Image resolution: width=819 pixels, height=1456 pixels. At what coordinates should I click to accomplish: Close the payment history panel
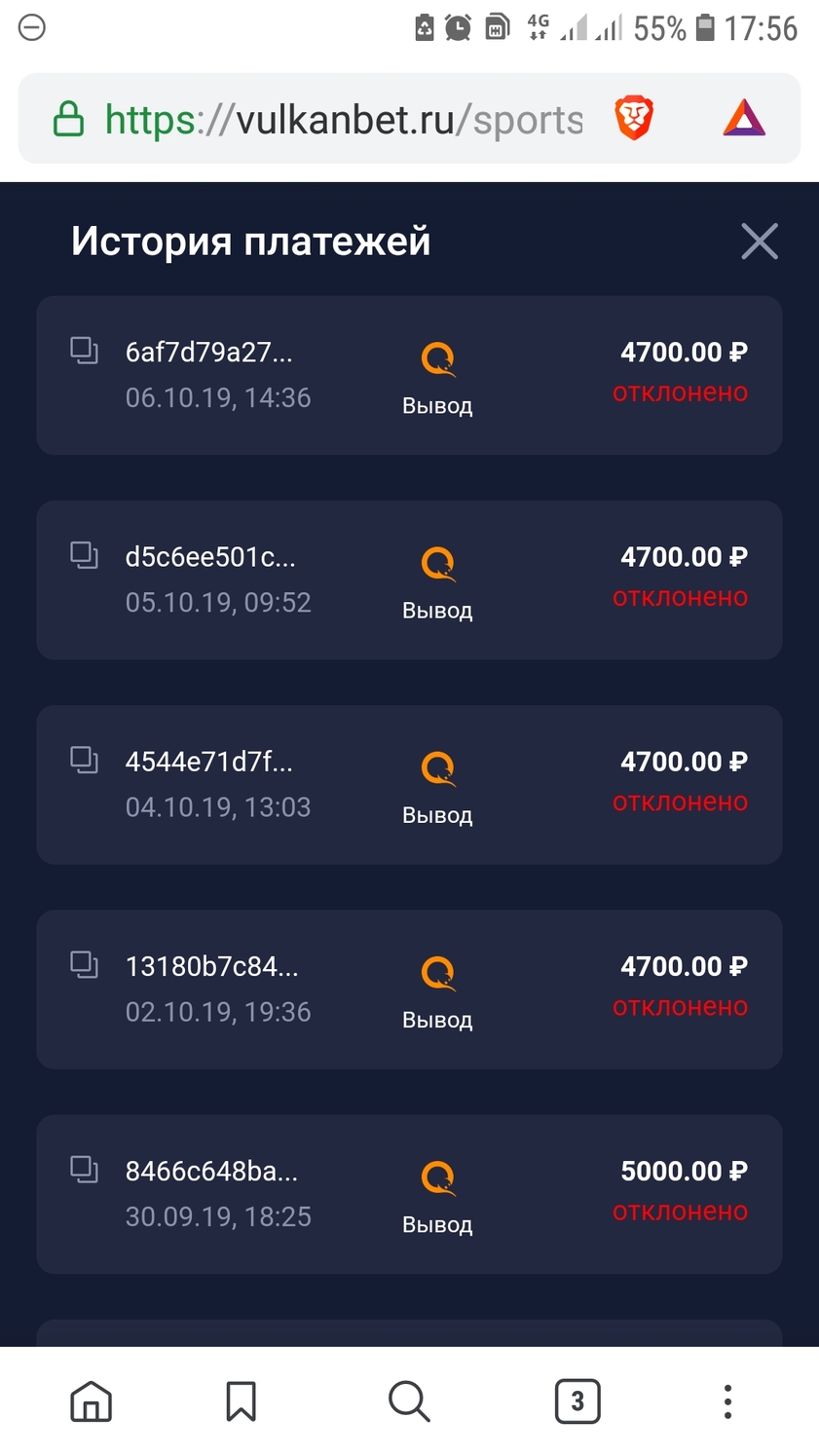point(759,241)
